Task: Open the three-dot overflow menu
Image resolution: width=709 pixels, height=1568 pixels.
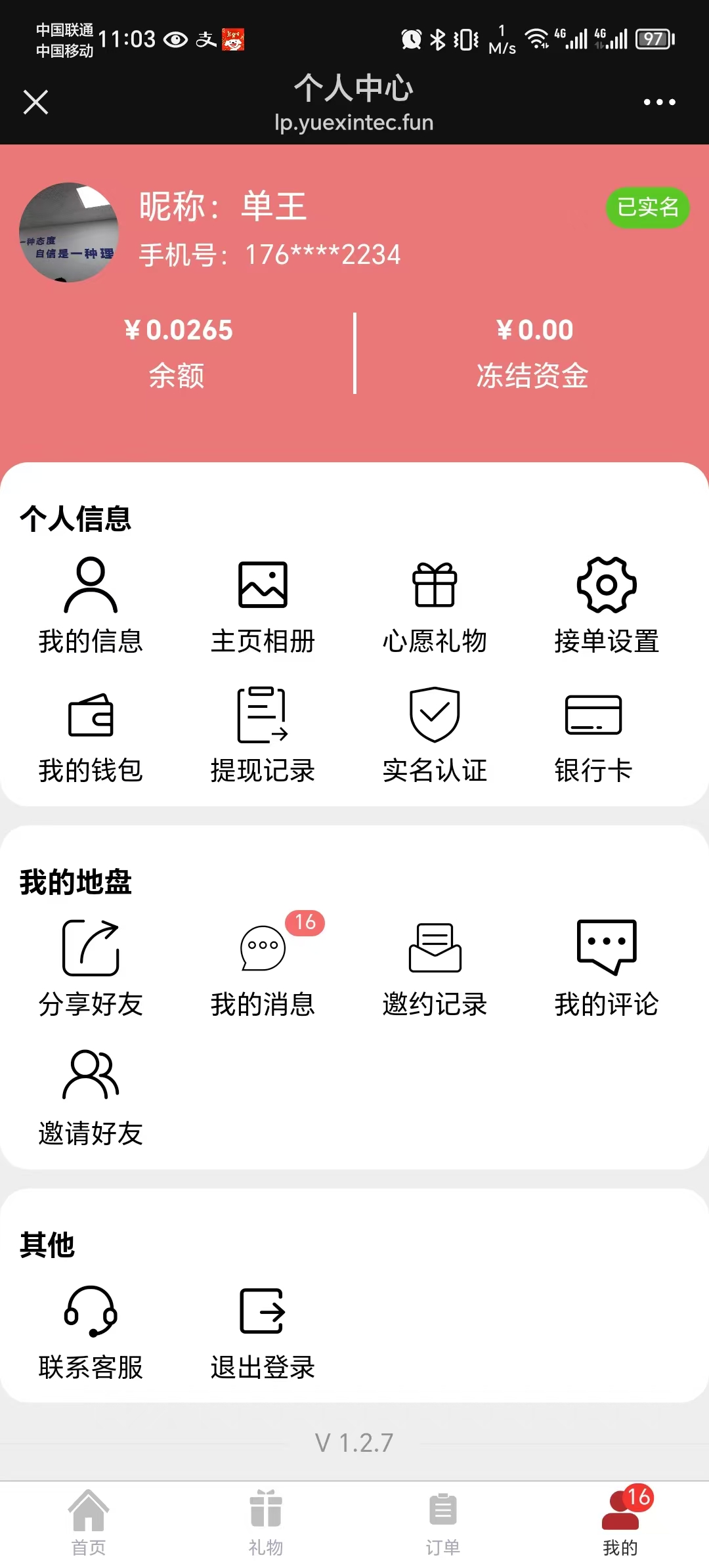Action: (x=659, y=102)
